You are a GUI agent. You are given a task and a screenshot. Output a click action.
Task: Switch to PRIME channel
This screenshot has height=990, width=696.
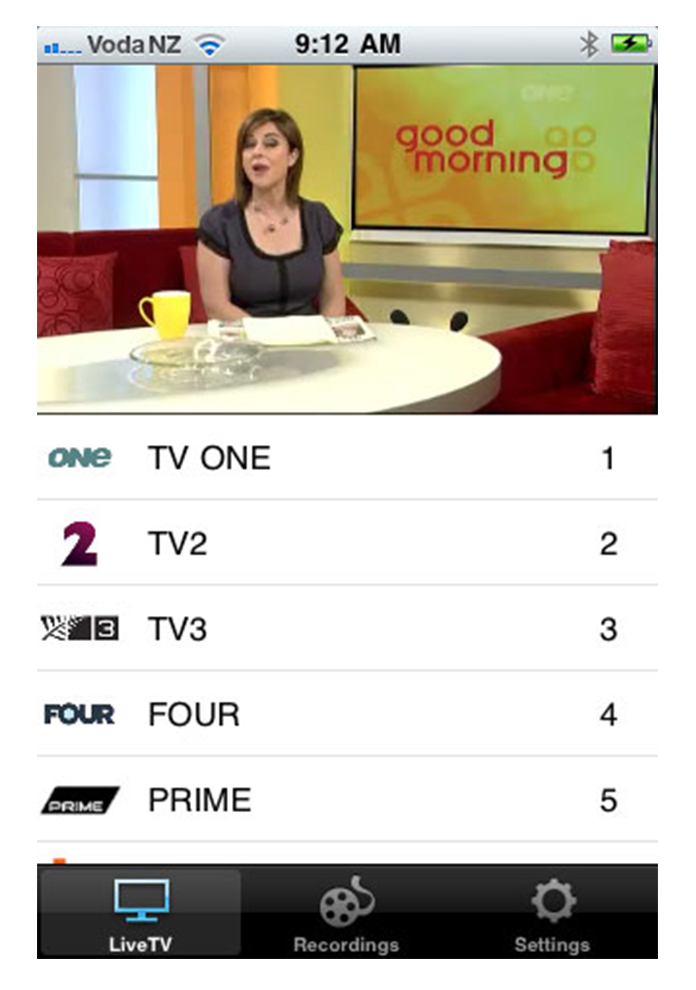coord(346,801)
